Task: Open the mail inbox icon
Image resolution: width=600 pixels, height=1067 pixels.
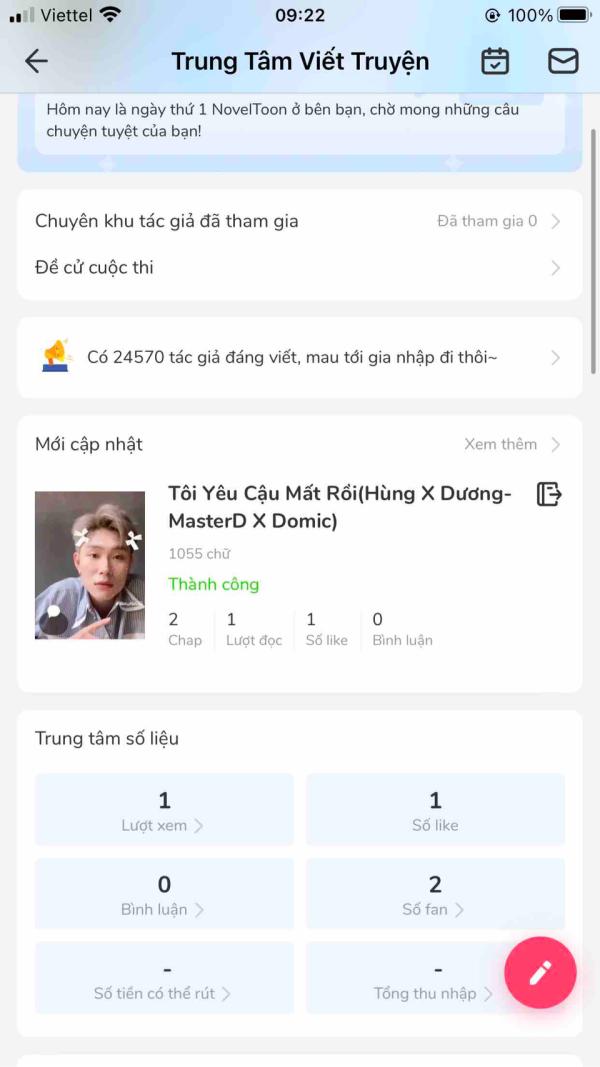Action: point(563,61)
